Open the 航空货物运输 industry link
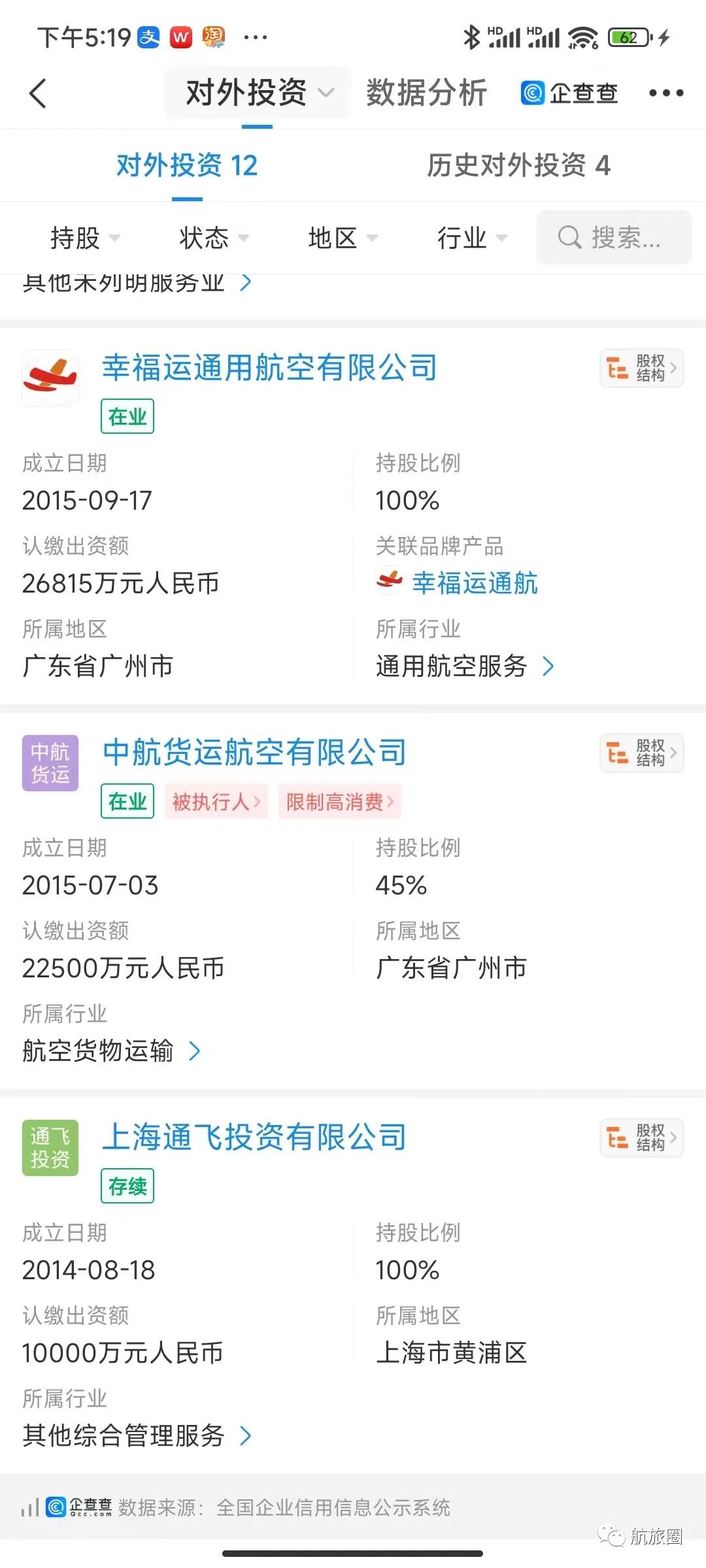The width and height of the screenshot is (706, 1568). click(97, 1051)
